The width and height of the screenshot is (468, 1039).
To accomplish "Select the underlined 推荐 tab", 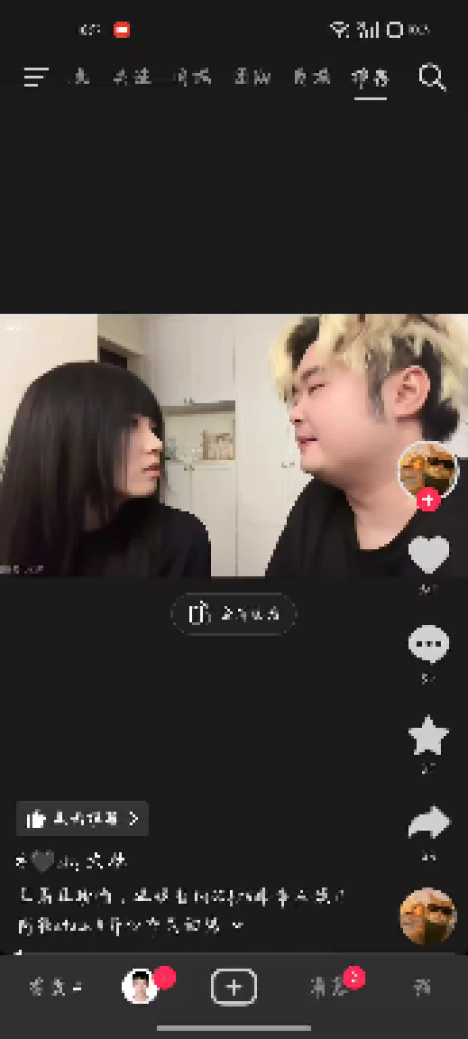I will (x=370, y=78).
